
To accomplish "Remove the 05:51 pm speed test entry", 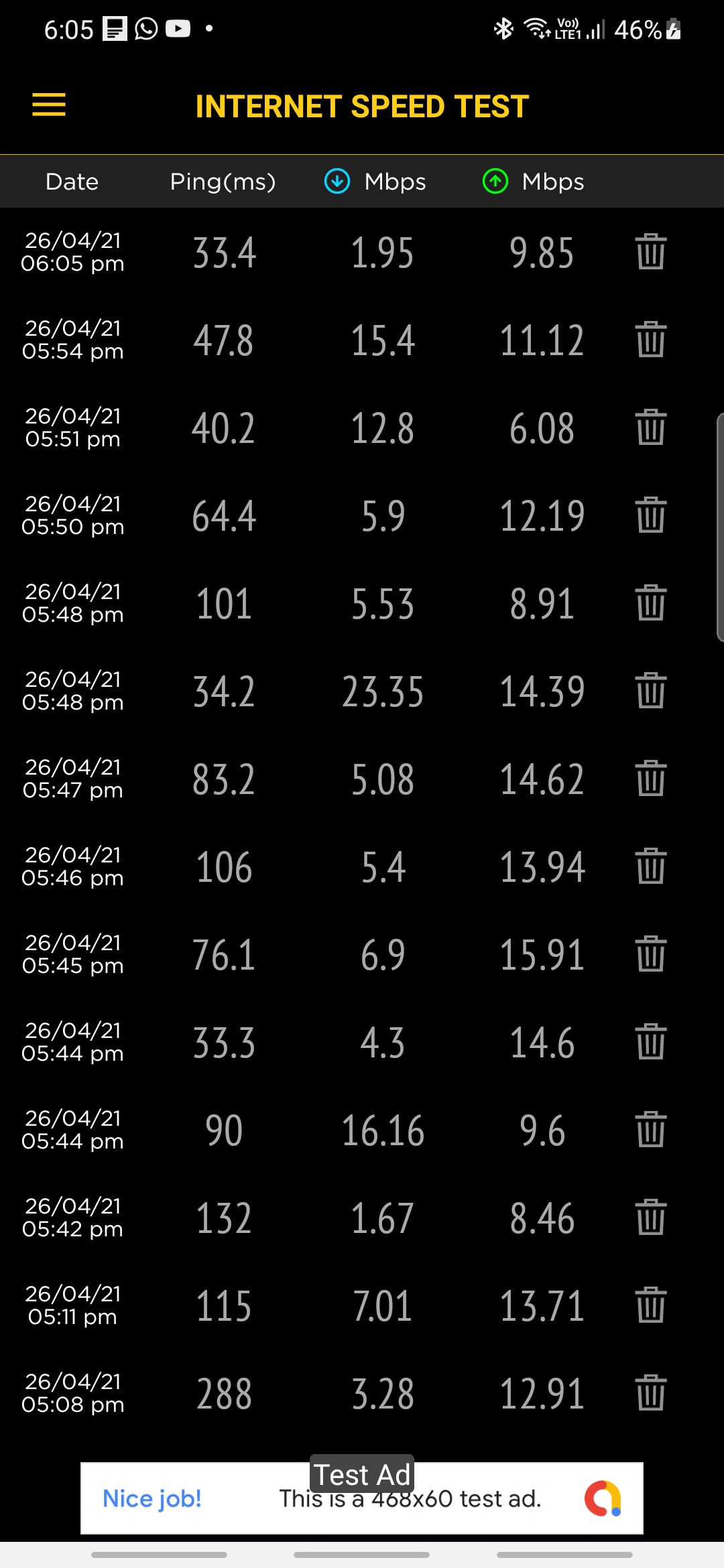I will click(651, 428).
